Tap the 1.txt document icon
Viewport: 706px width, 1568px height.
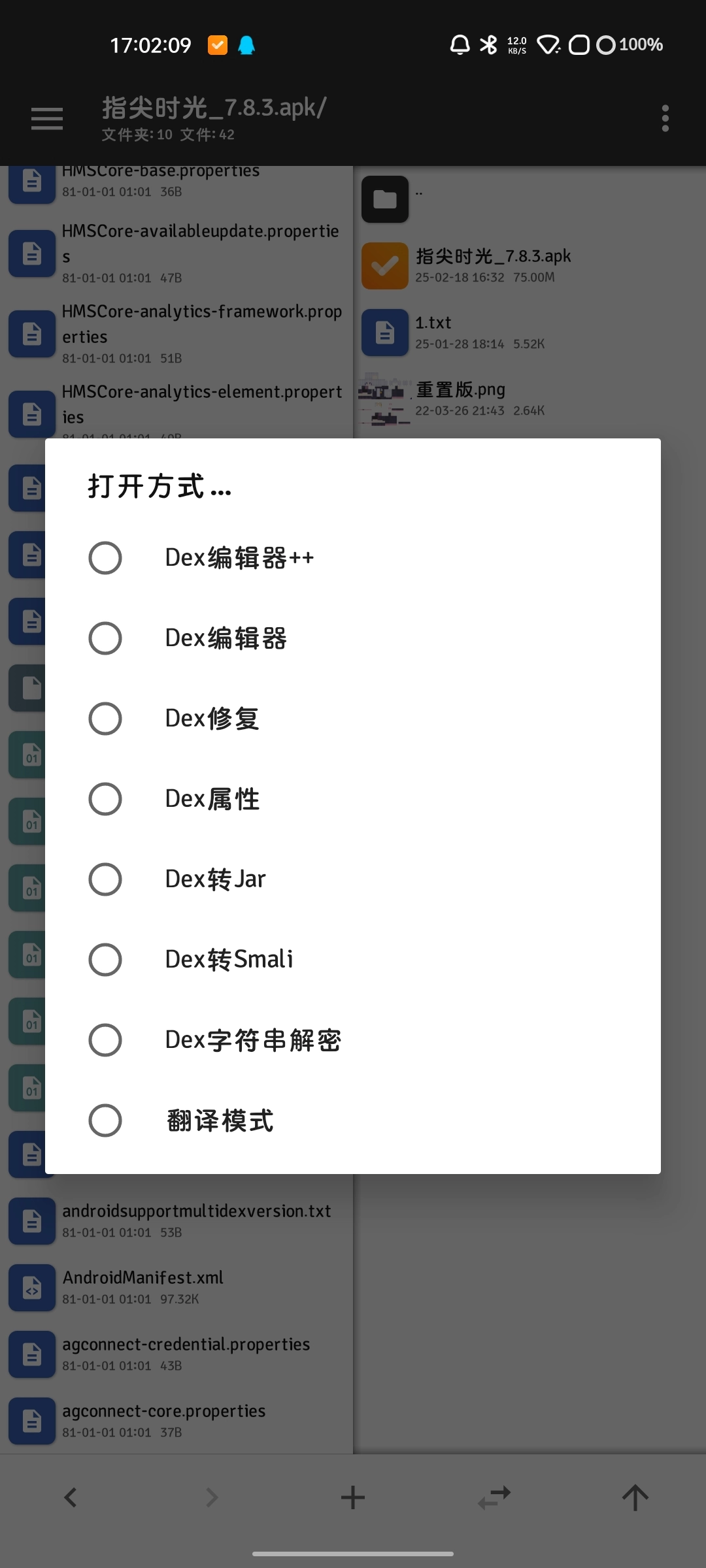coord(384,333)
